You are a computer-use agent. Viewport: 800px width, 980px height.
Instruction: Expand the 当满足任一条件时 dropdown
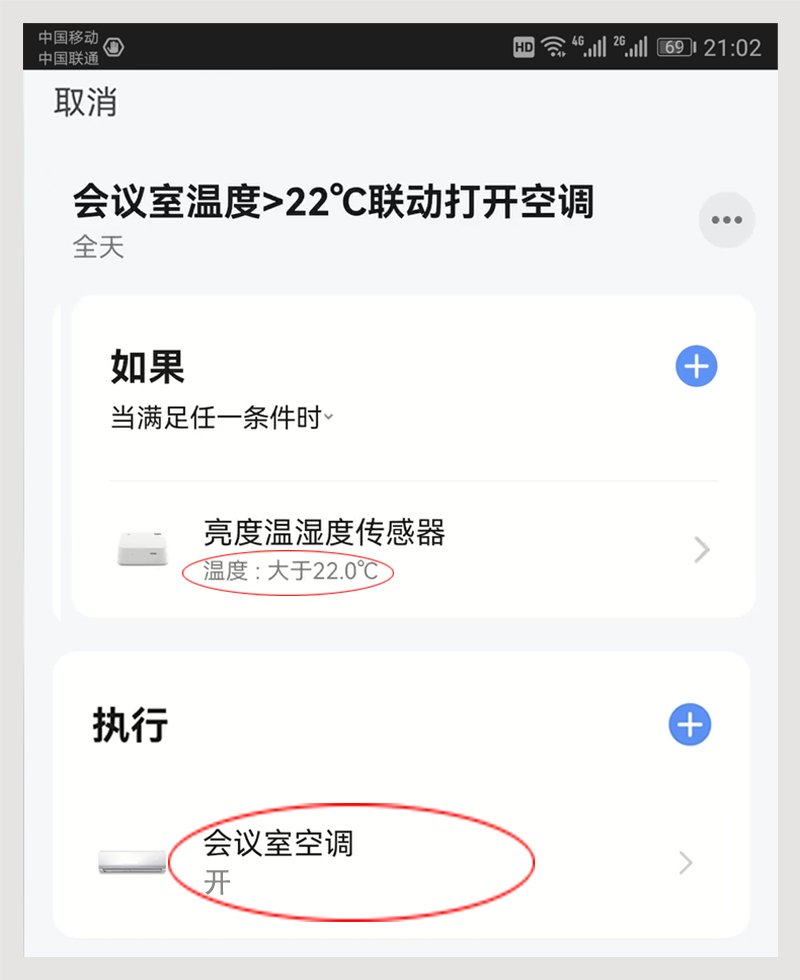(222, 419)
